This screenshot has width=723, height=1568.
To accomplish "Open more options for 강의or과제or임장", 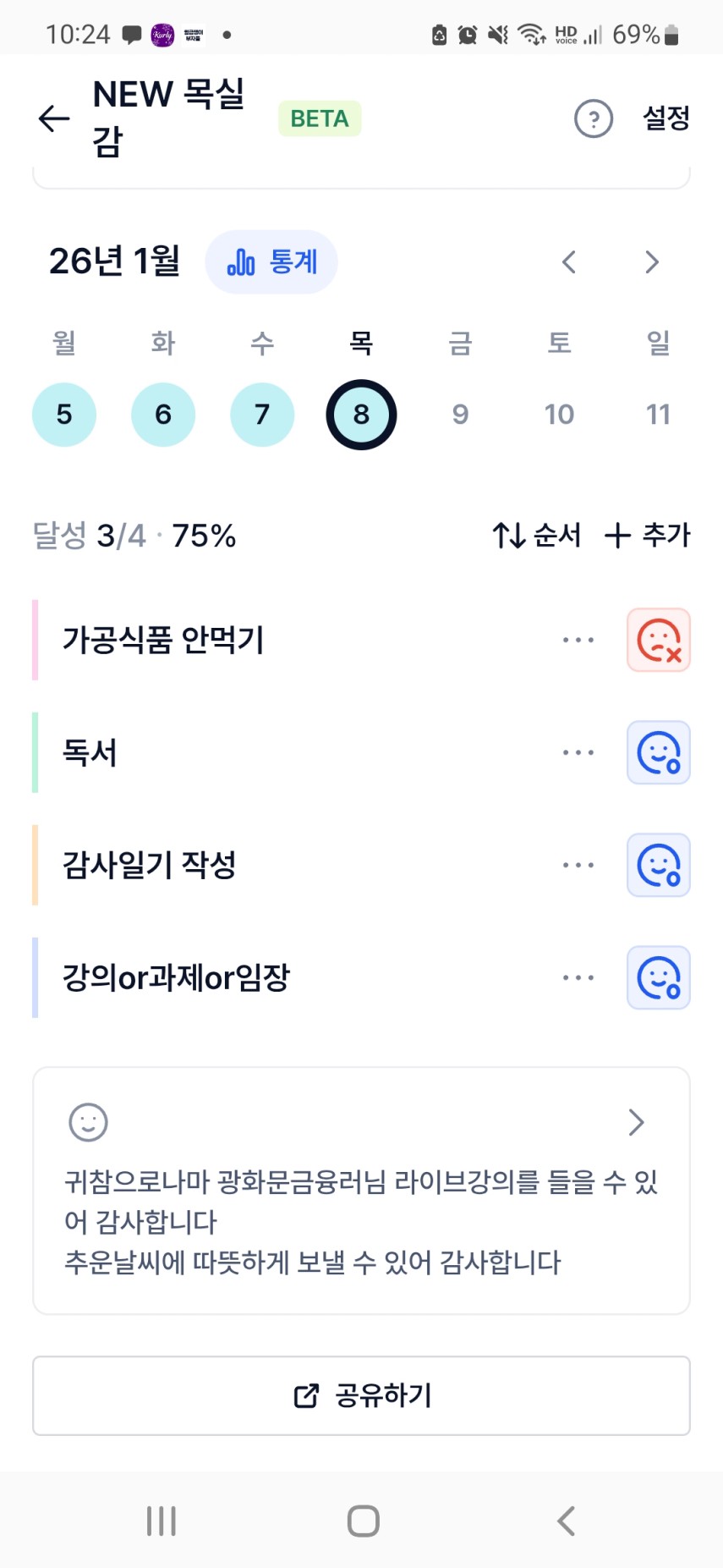I will click(578, 977).
